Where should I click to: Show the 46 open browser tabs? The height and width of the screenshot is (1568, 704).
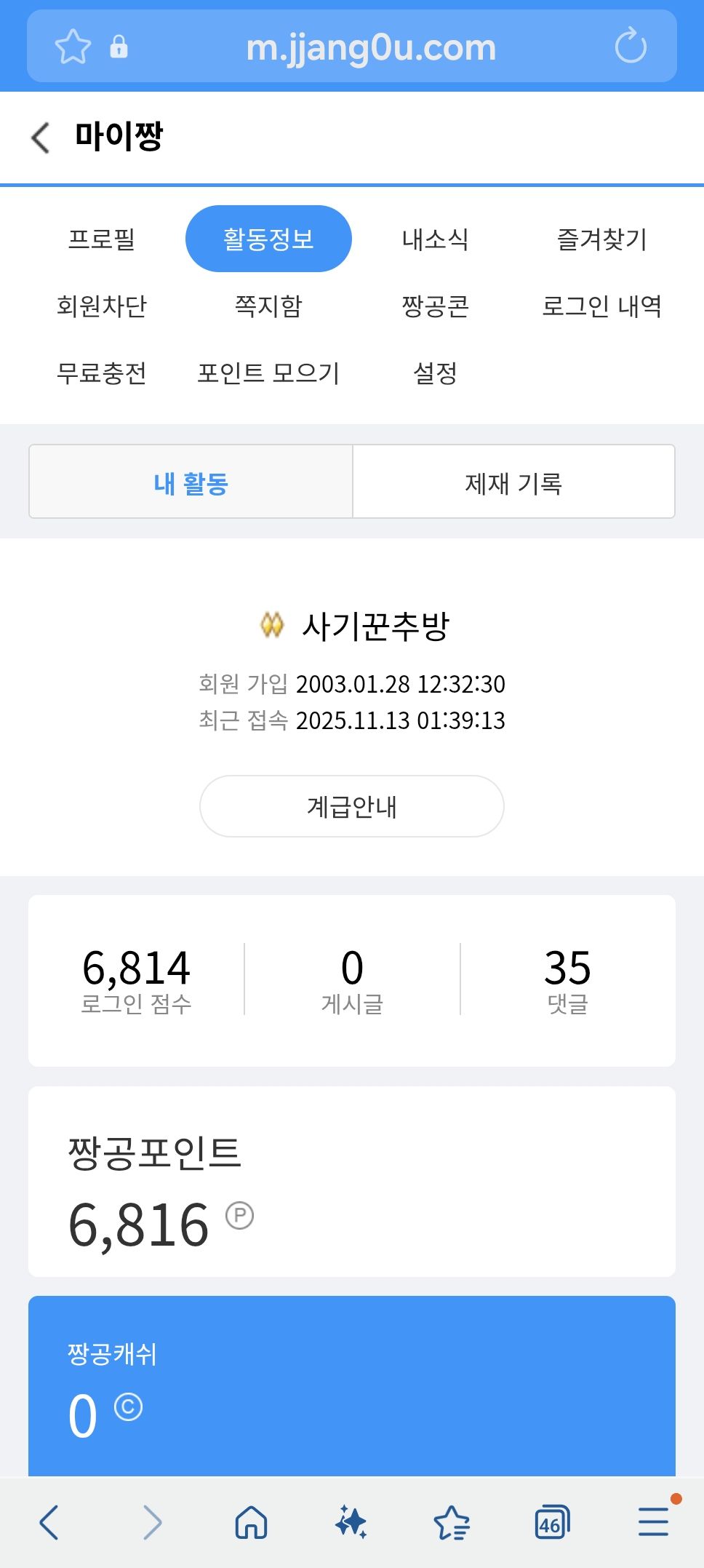(x=551, y=1522)
